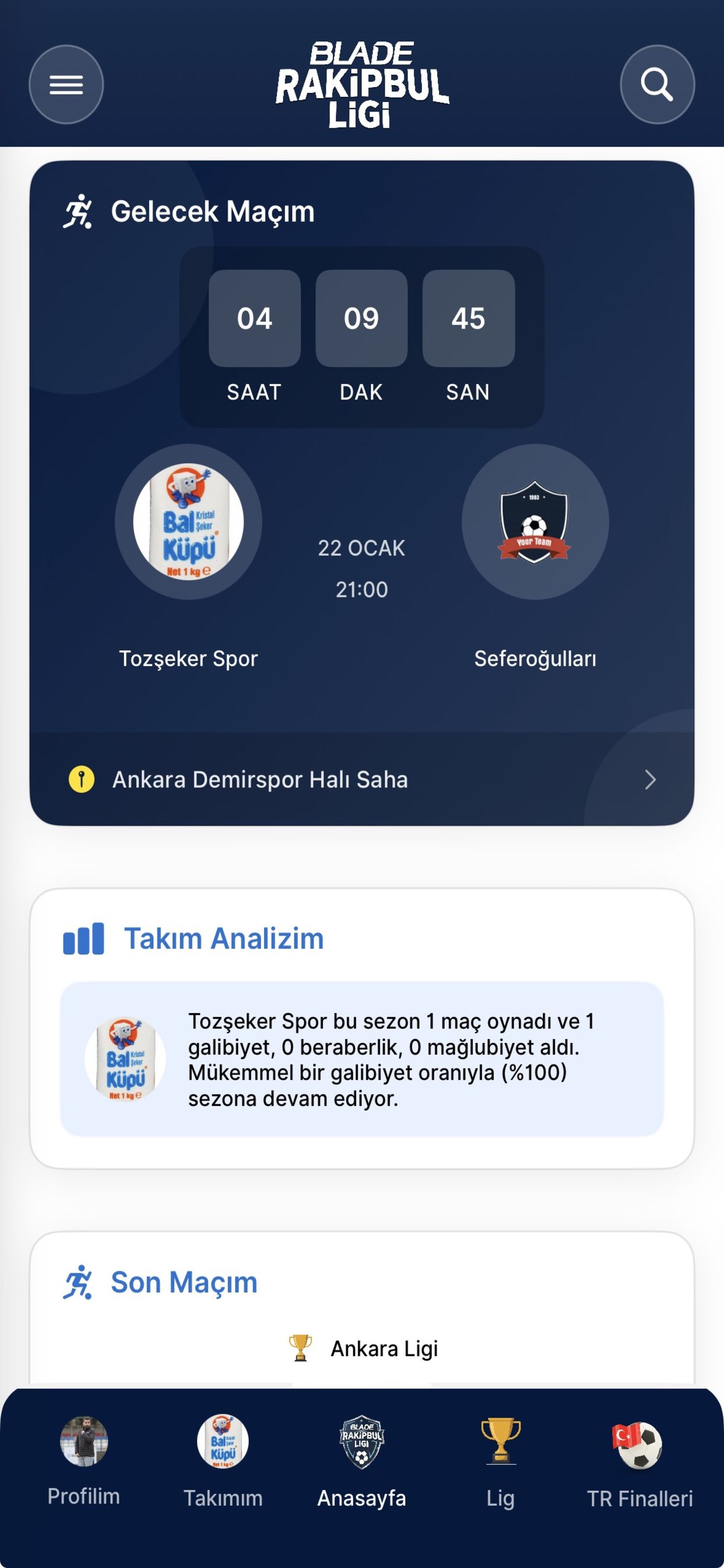
Task: Select the Anasayfa home shield icon
Action: [361, 1441]
